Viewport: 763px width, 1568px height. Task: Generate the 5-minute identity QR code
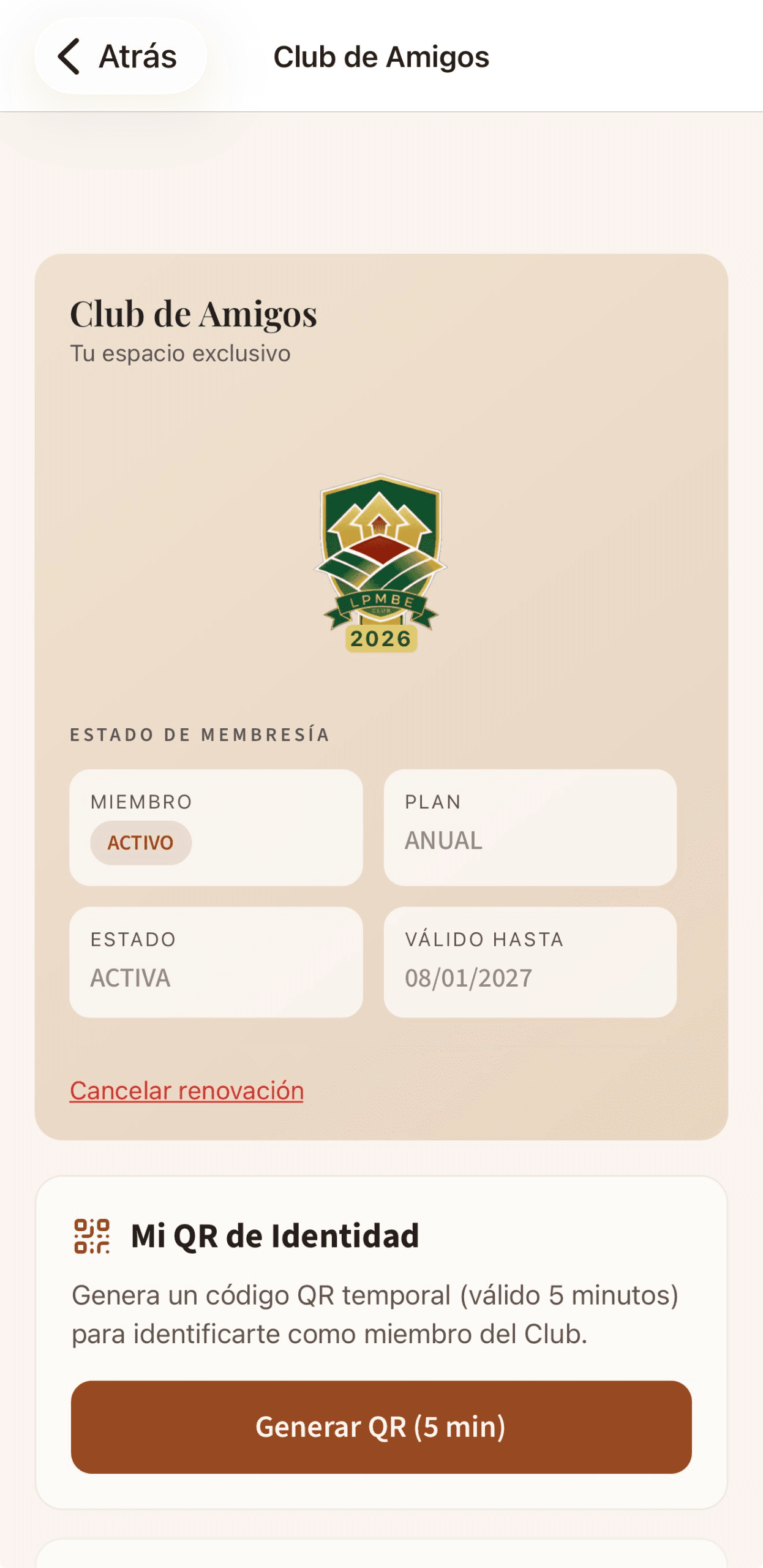tap(381, 1427)
